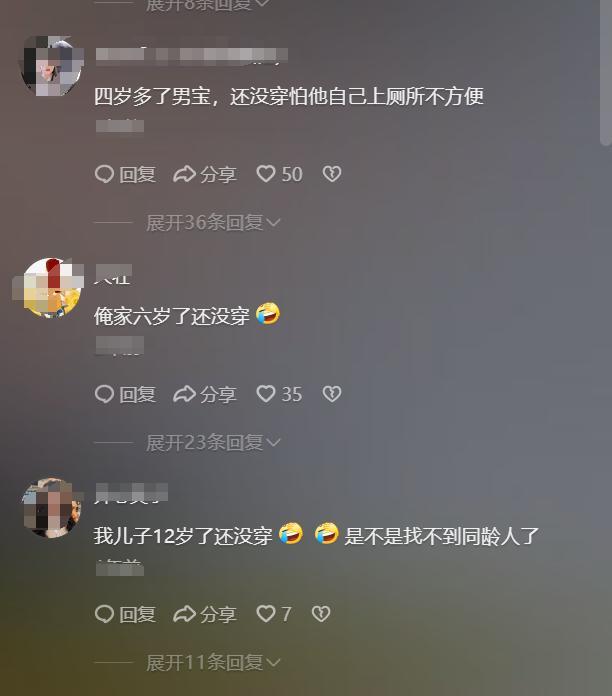
Task: Reply to the 我儿子12岁了还没穿 comment
Action: click(125, 614)
